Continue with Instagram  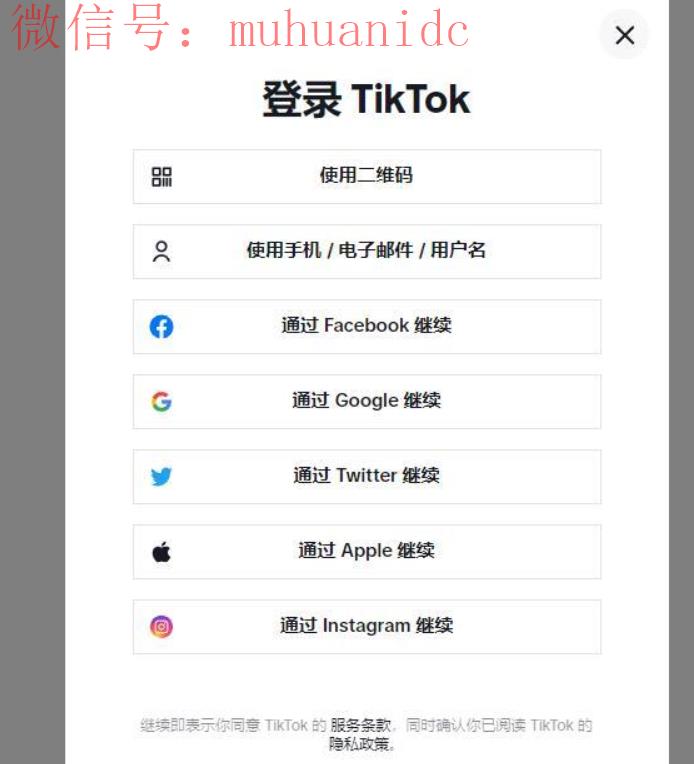pos(366,626)
